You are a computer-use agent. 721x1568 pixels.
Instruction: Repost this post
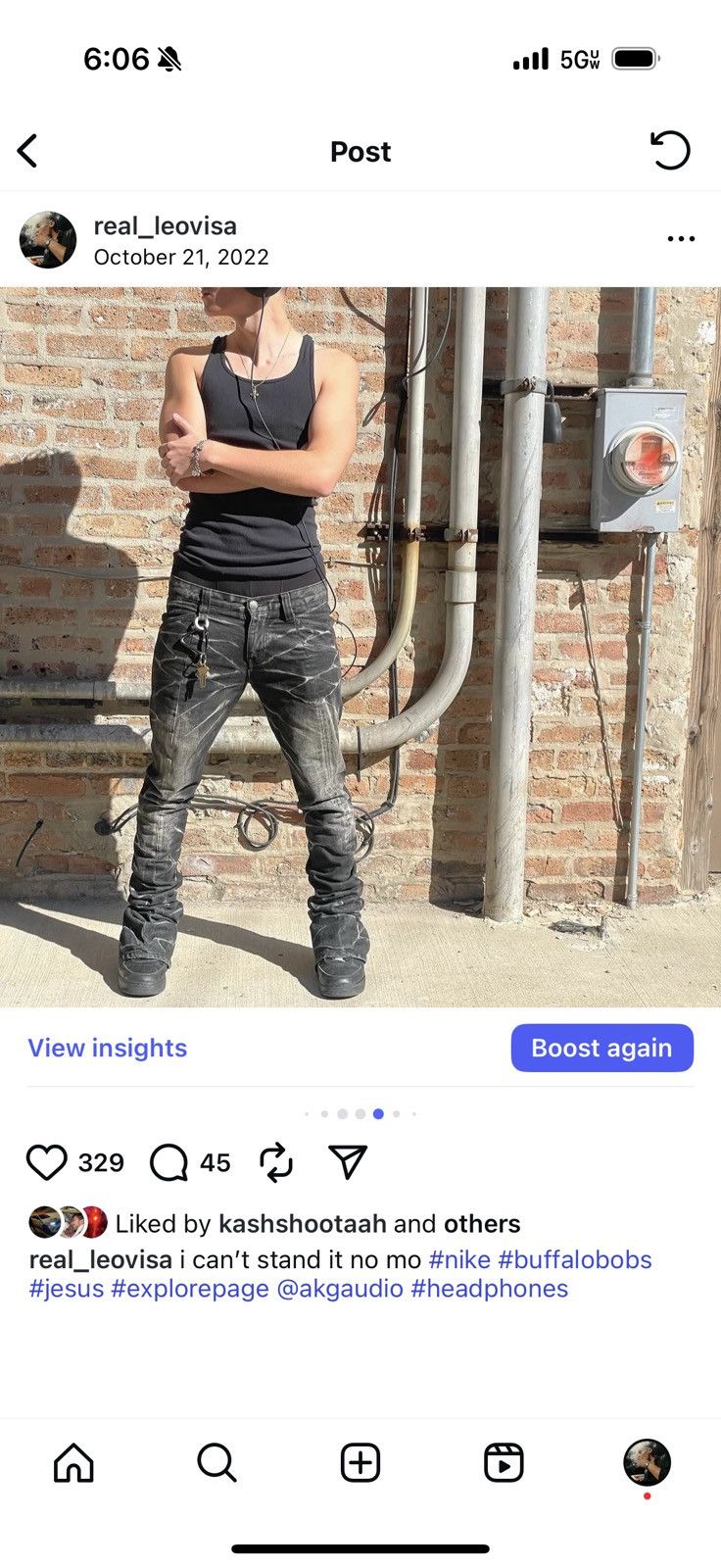coord(276,1162)
